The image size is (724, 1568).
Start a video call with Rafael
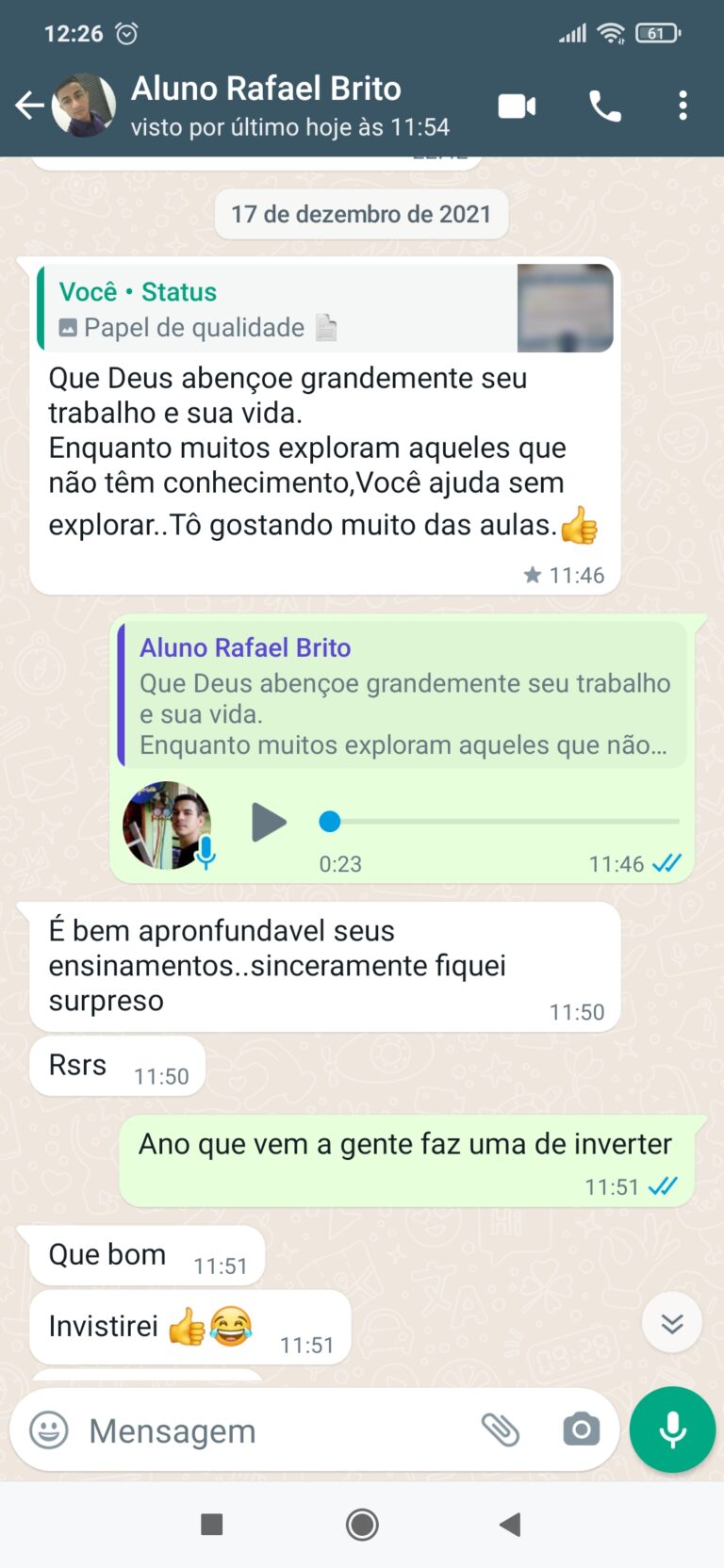(x=517, y=106)
